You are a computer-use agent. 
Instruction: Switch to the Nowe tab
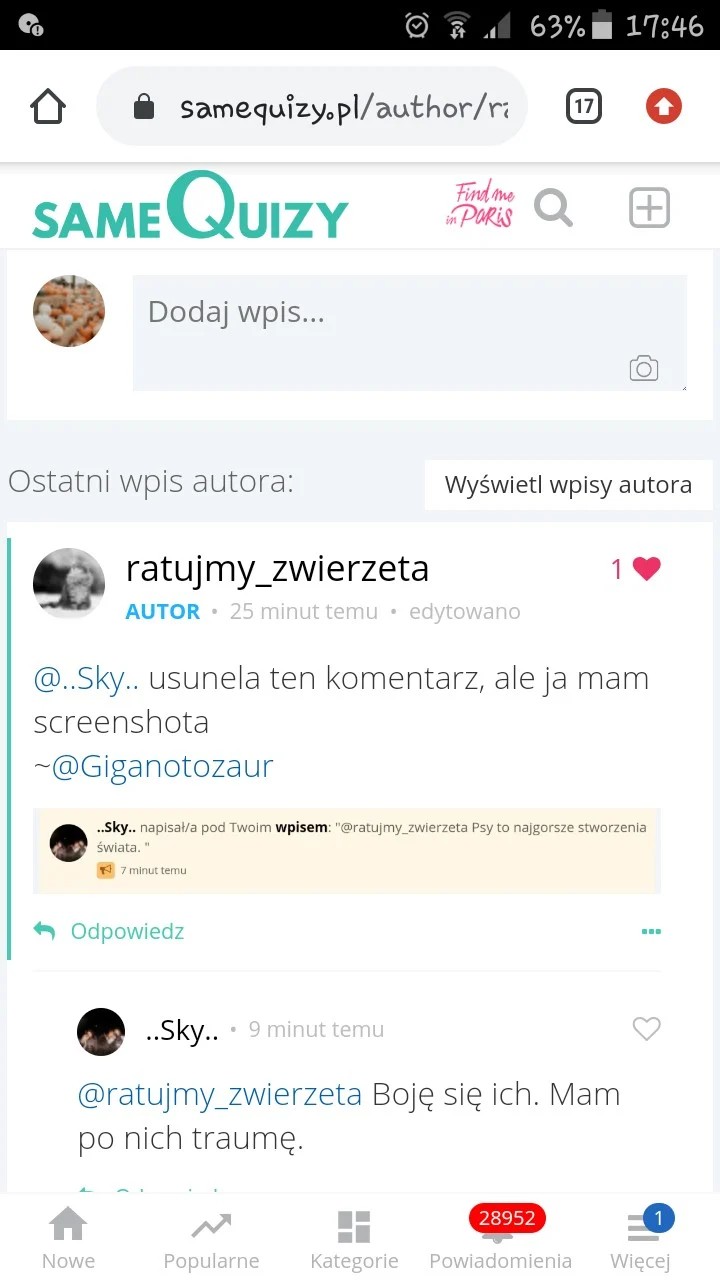coord(68,1238)
